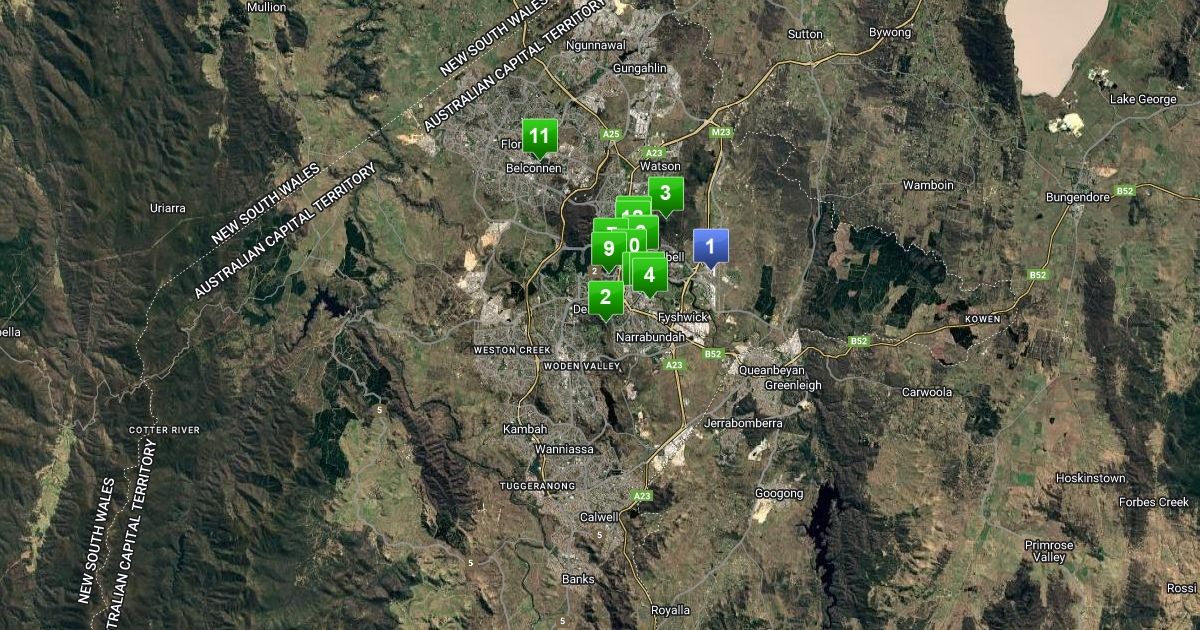
Task: Select green map marker number 9
Action: coord(607,249)
